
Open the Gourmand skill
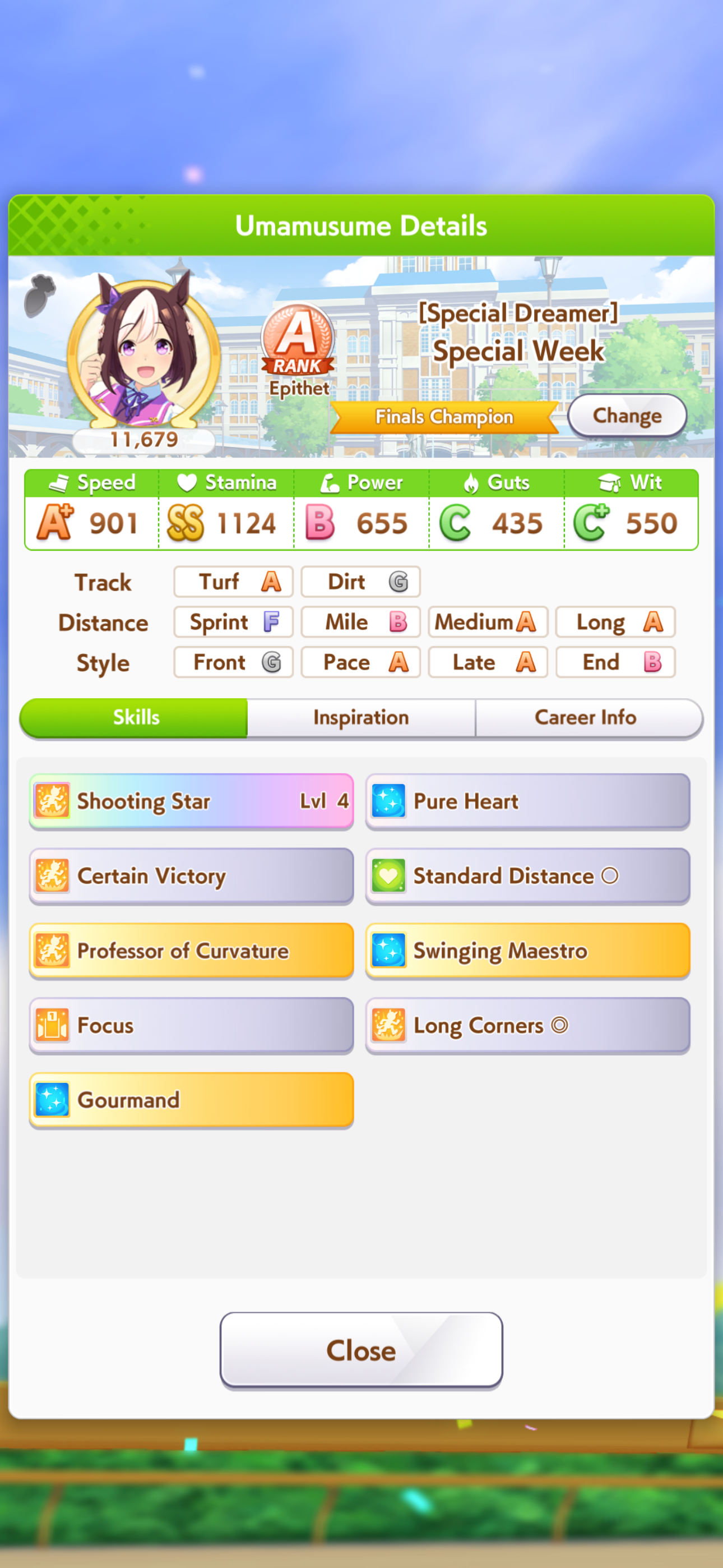[191, 1100]
